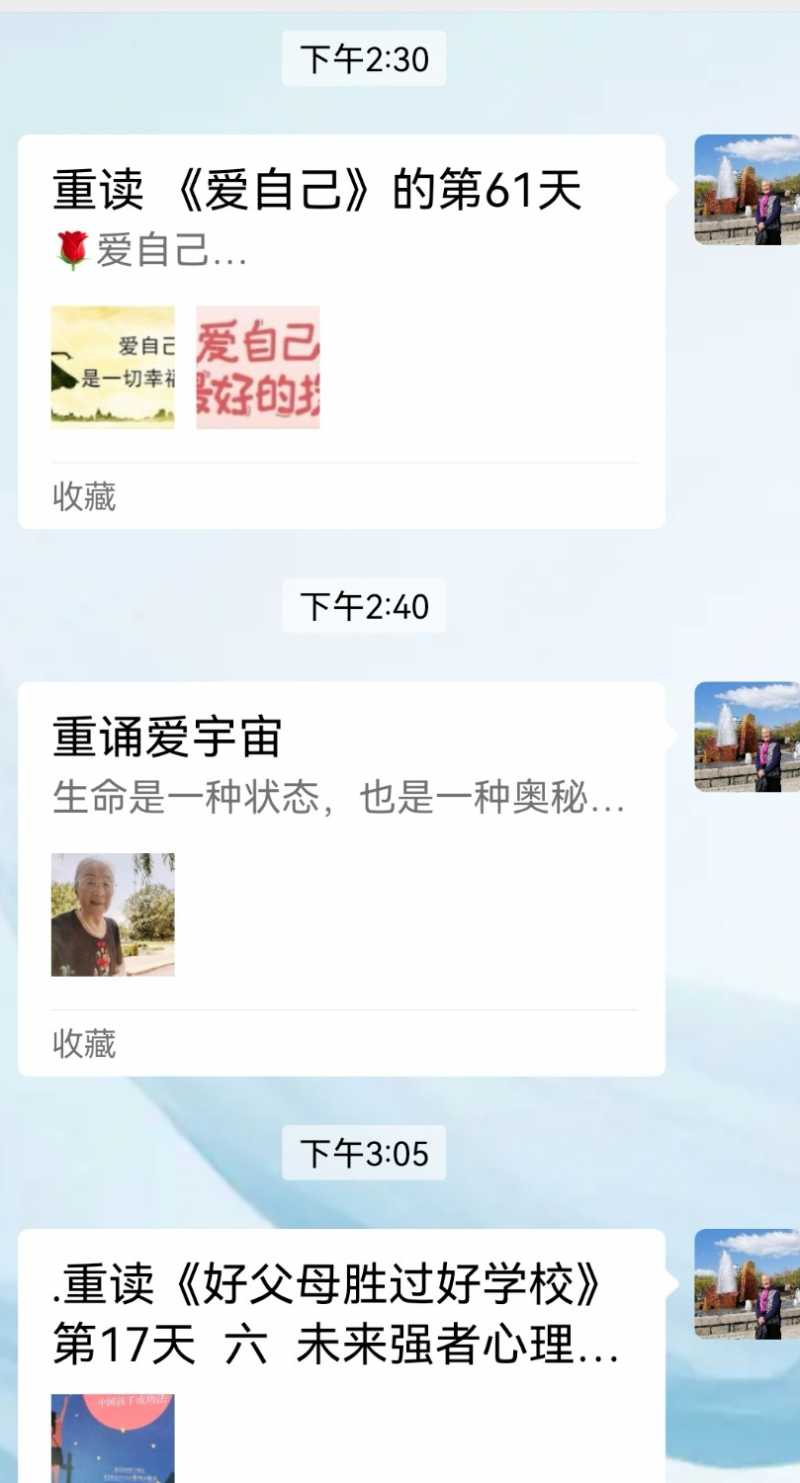The width and height of the screenshot is (800, 1483).
Task: Open the pink 爱自己 calligraphy thumbnail
Action: (258, 367)
